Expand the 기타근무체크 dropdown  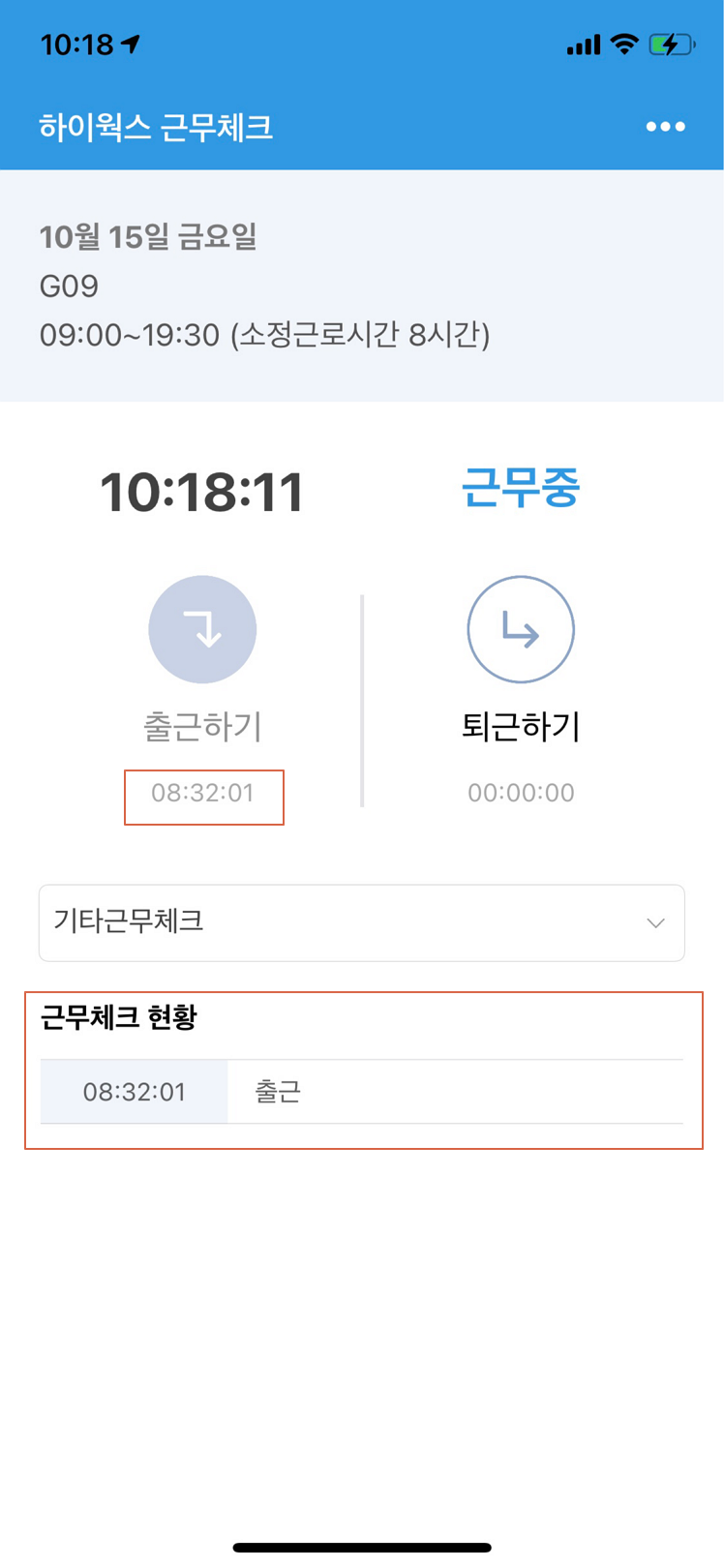(362, 922)
